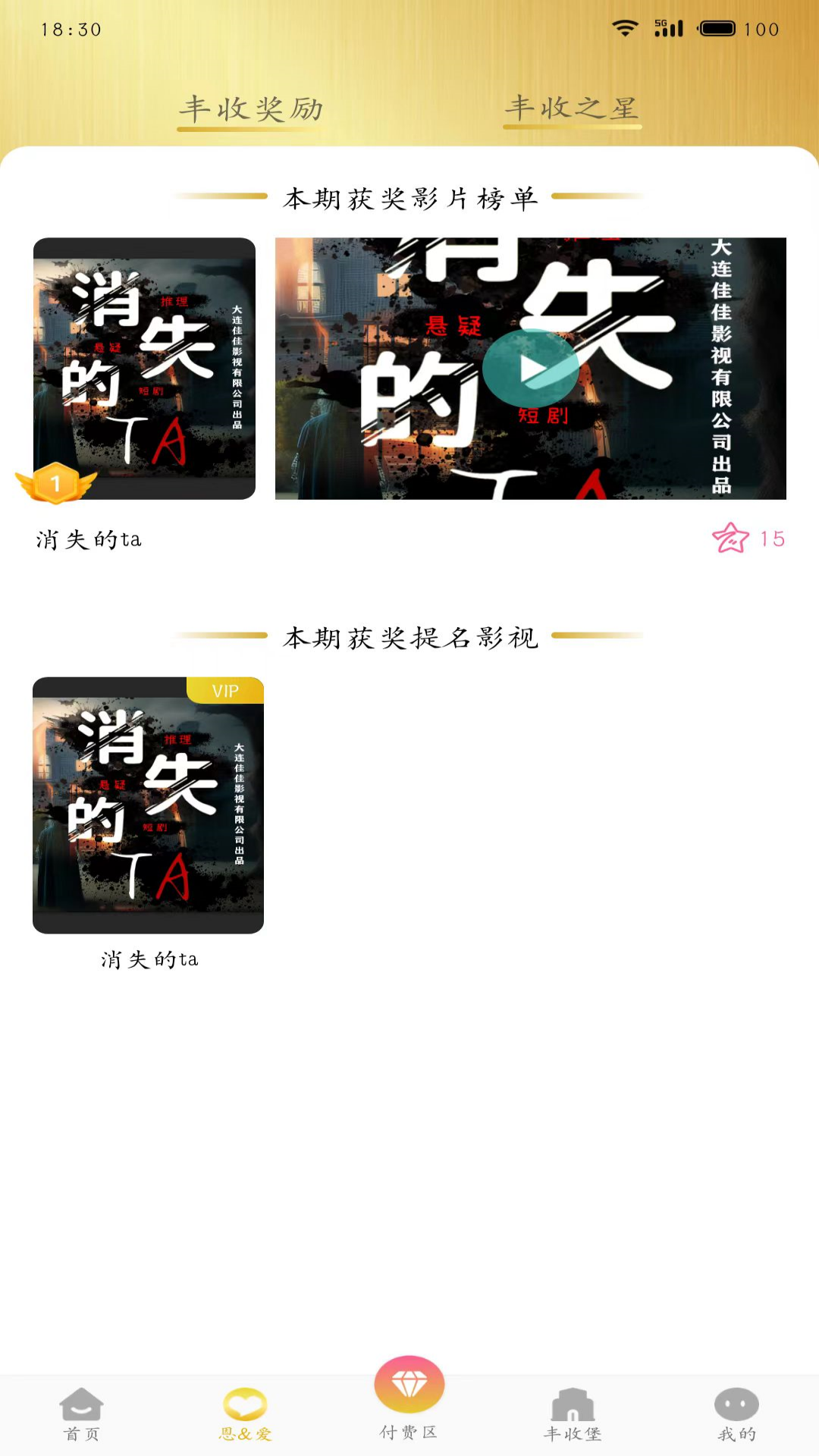
Task: Open the 我的 profile tab
Action: tap(736, 1414)
